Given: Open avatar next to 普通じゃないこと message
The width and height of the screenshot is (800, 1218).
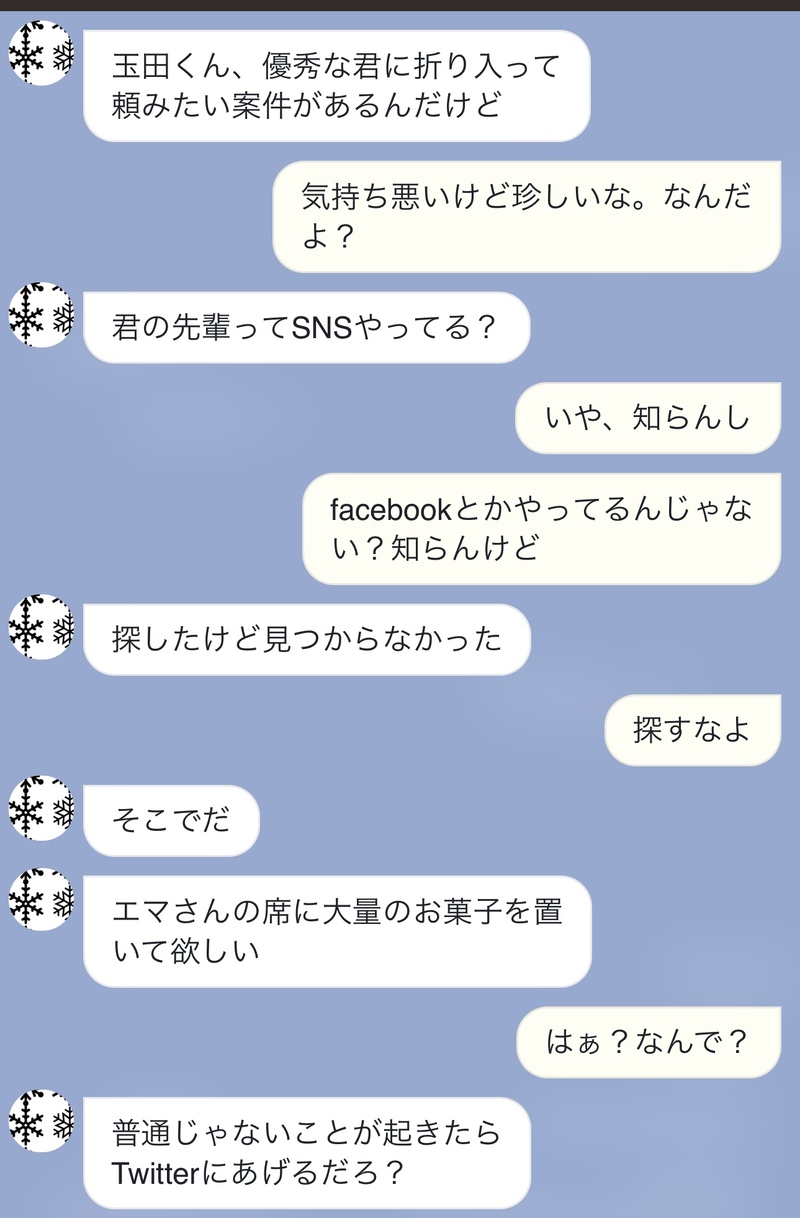Looking at the screenshot, I should (41, 1121).
